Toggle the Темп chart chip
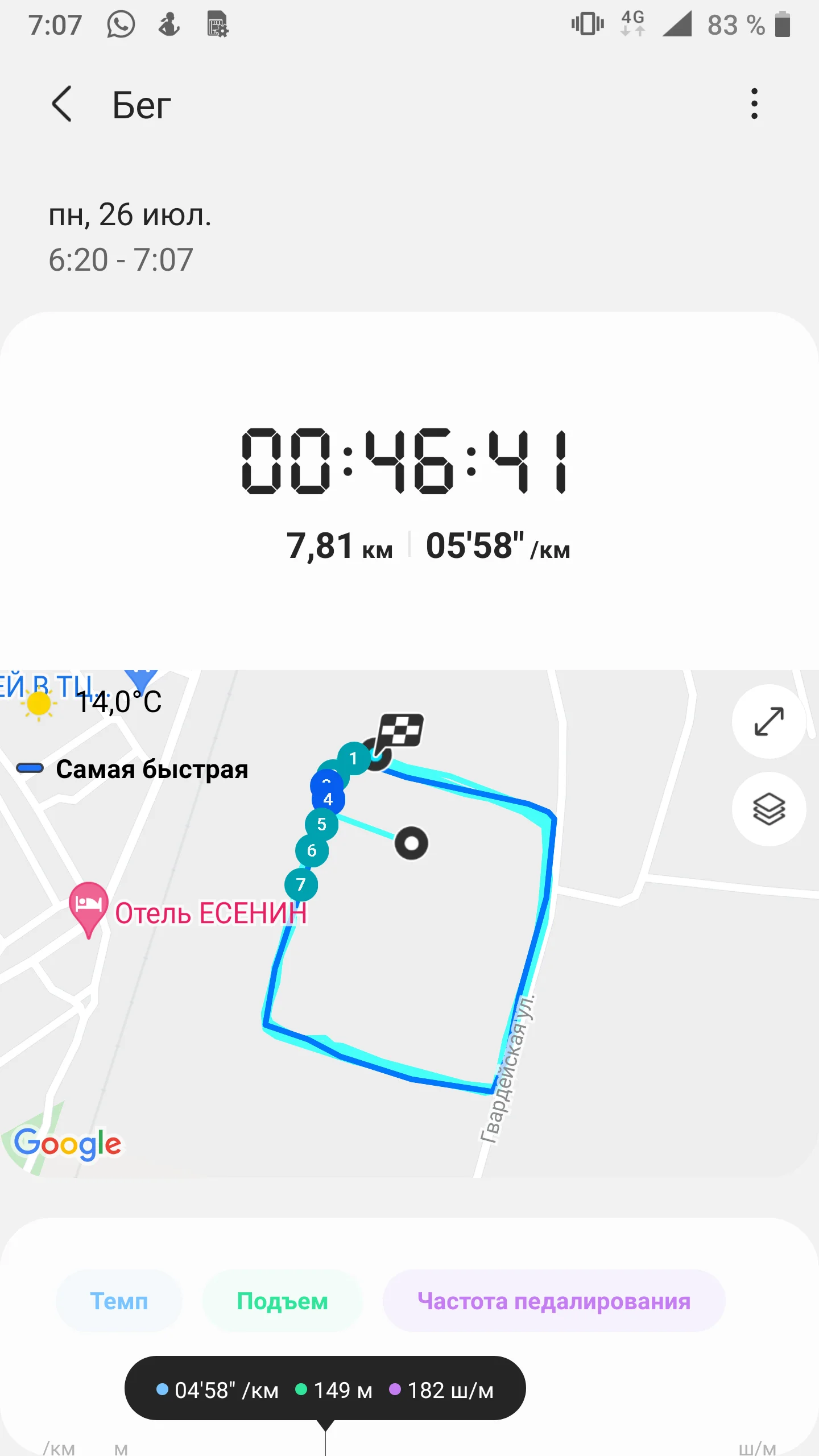The width and height of the screenshot is (819, 1456). click(119, 1301)
